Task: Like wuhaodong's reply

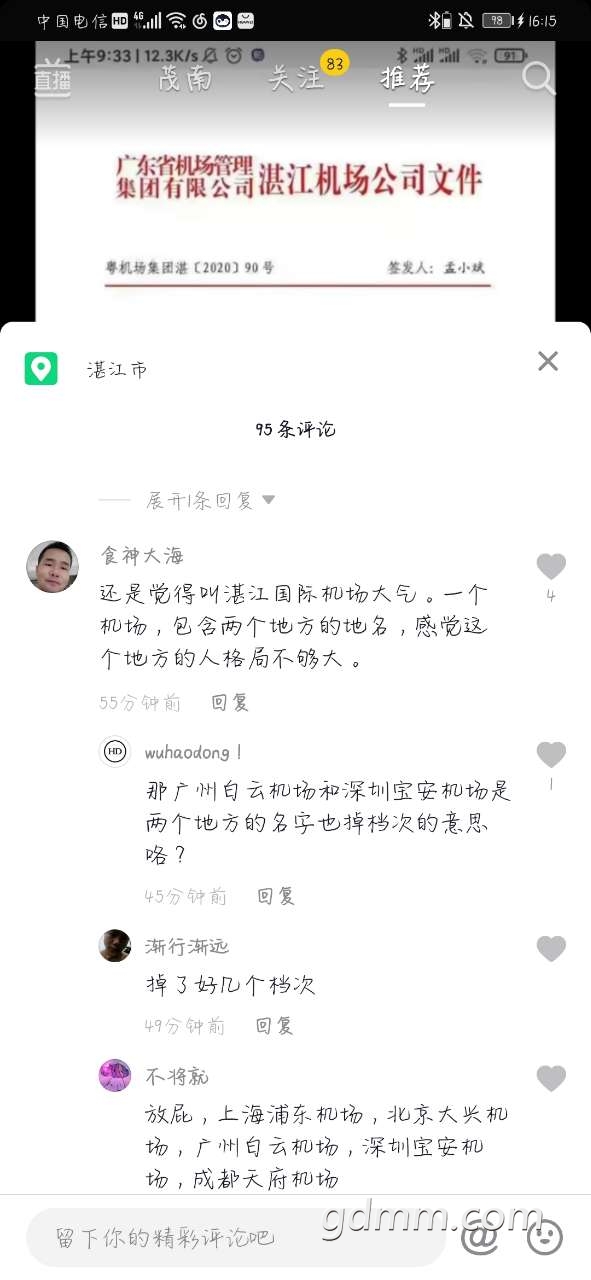Action: coord(551,755)
